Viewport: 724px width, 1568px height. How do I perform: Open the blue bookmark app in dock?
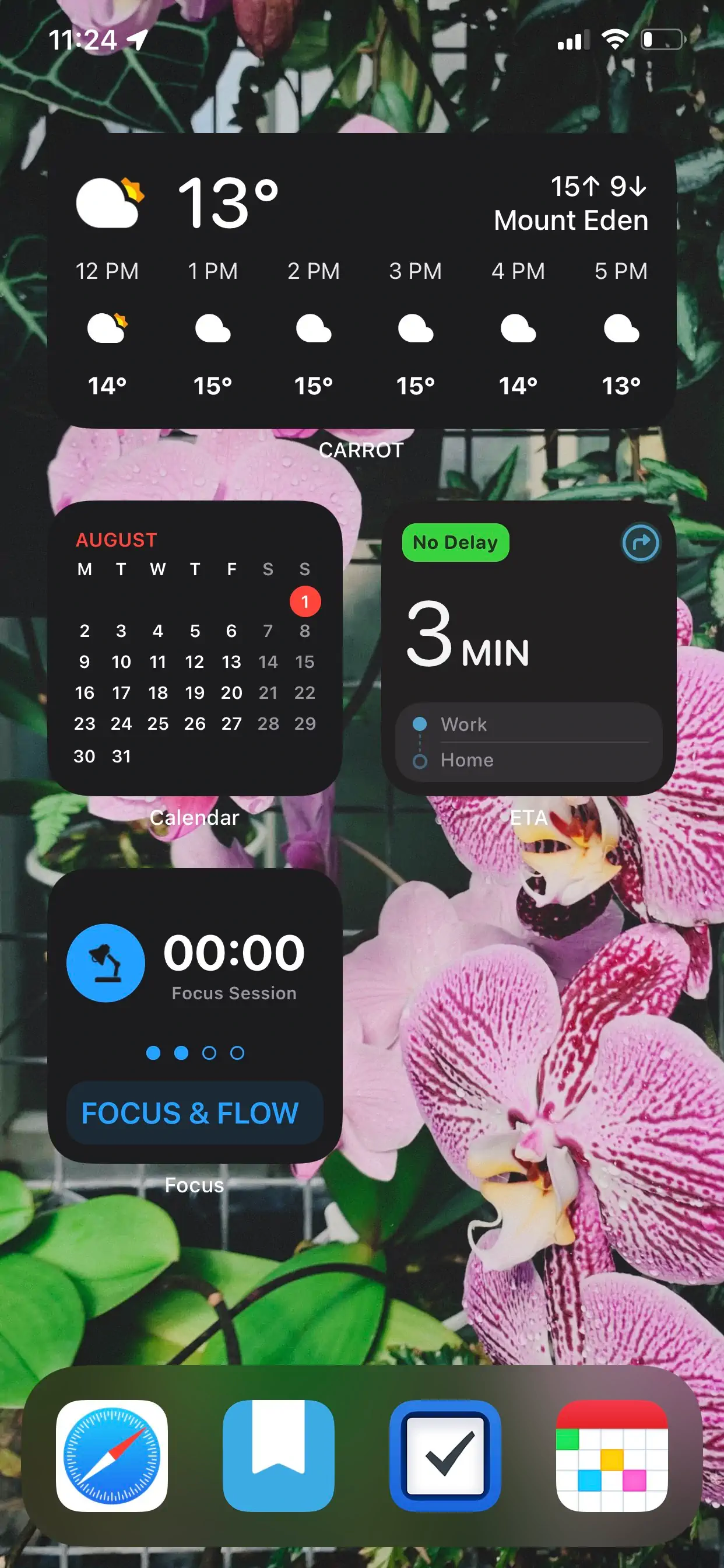279,1456
